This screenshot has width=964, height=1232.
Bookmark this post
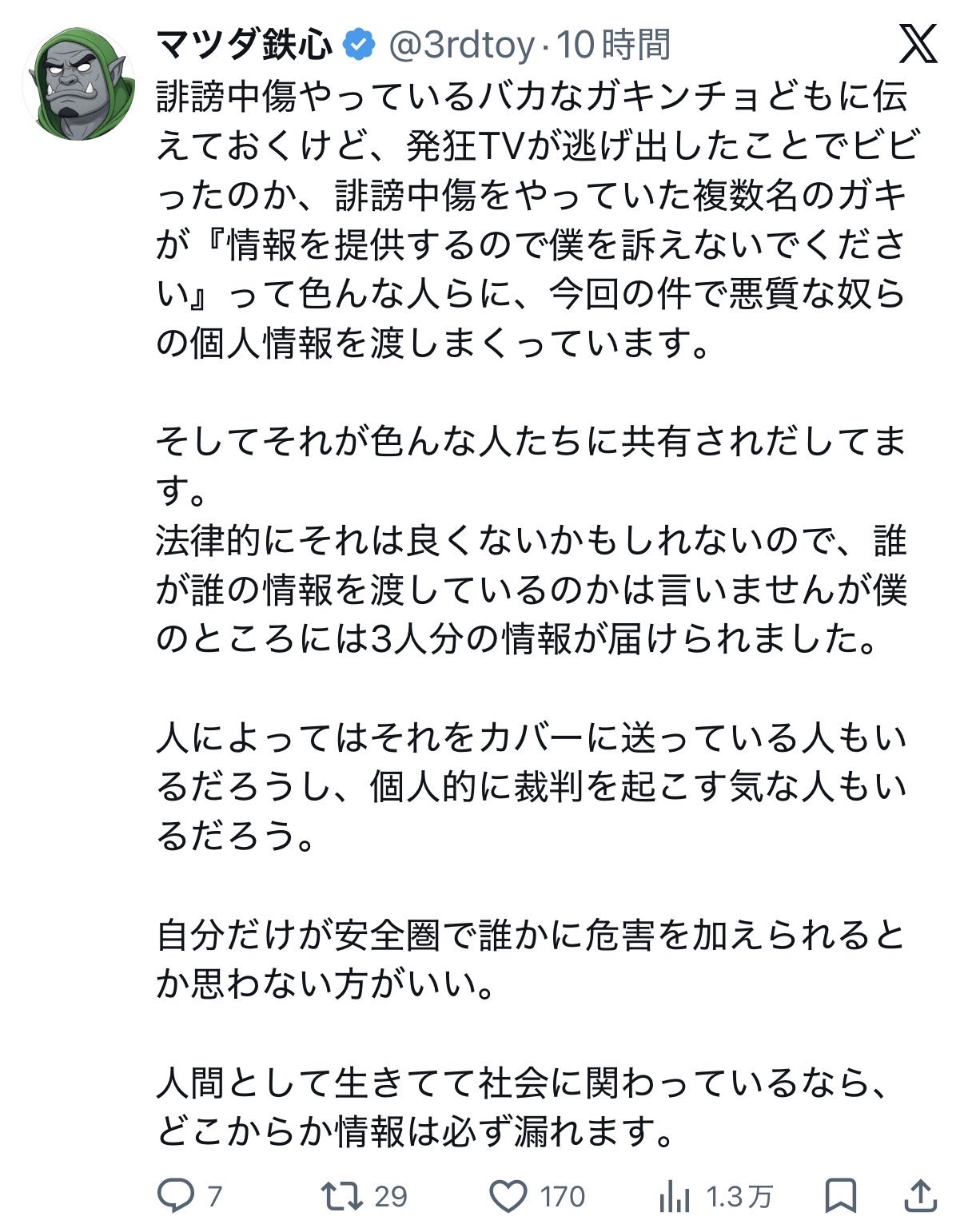point(841,1196)
